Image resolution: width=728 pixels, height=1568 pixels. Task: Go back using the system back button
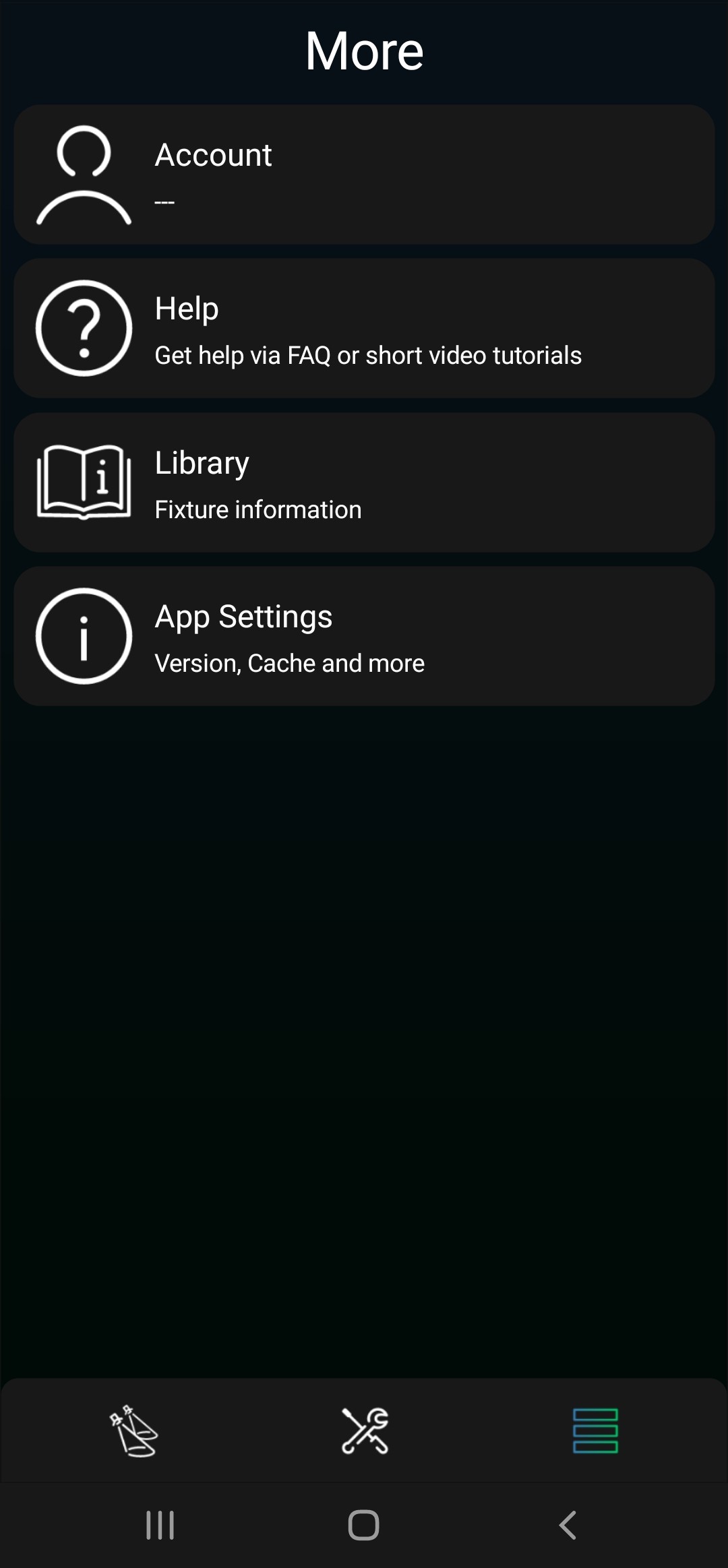(568, 1525)
